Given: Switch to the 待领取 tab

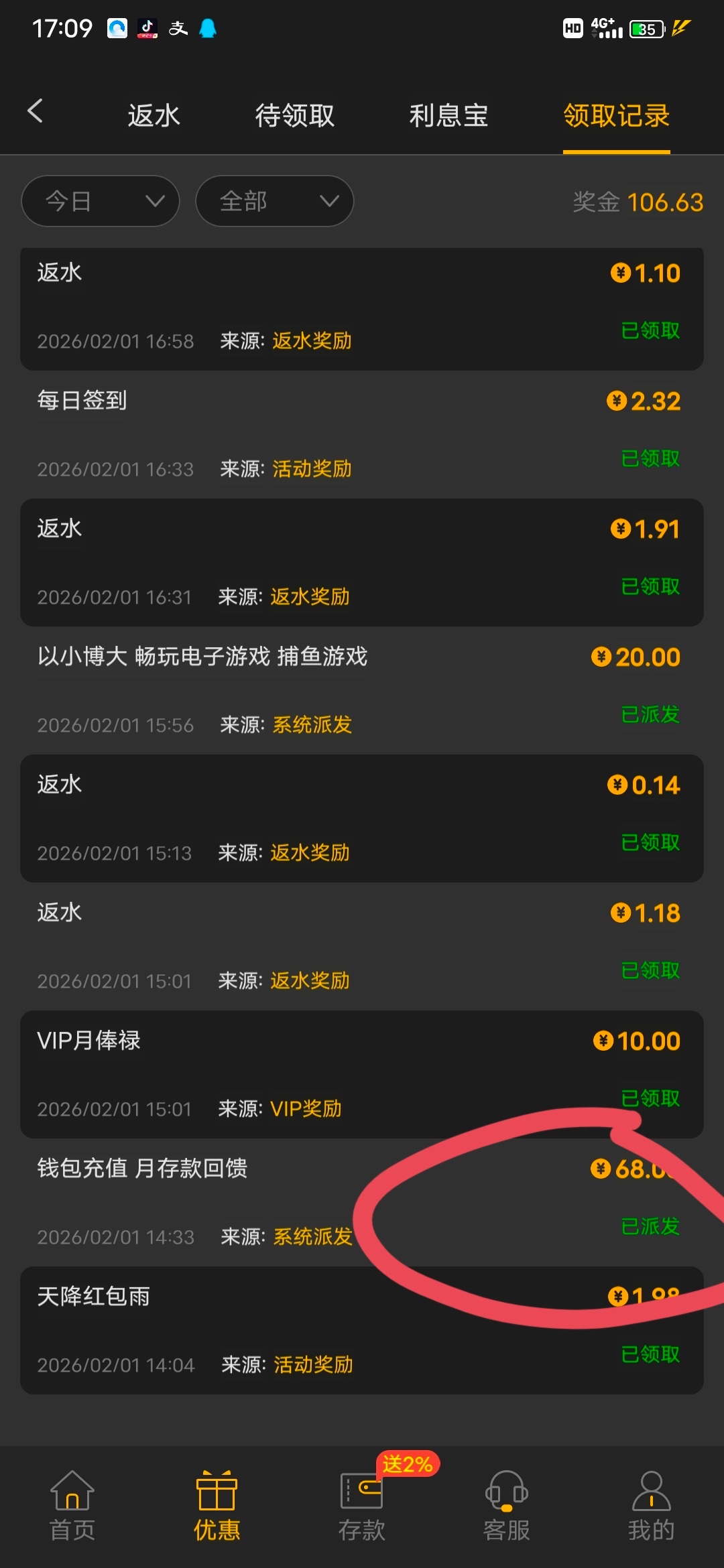Looking at the screenshot, I should point(294,115).
